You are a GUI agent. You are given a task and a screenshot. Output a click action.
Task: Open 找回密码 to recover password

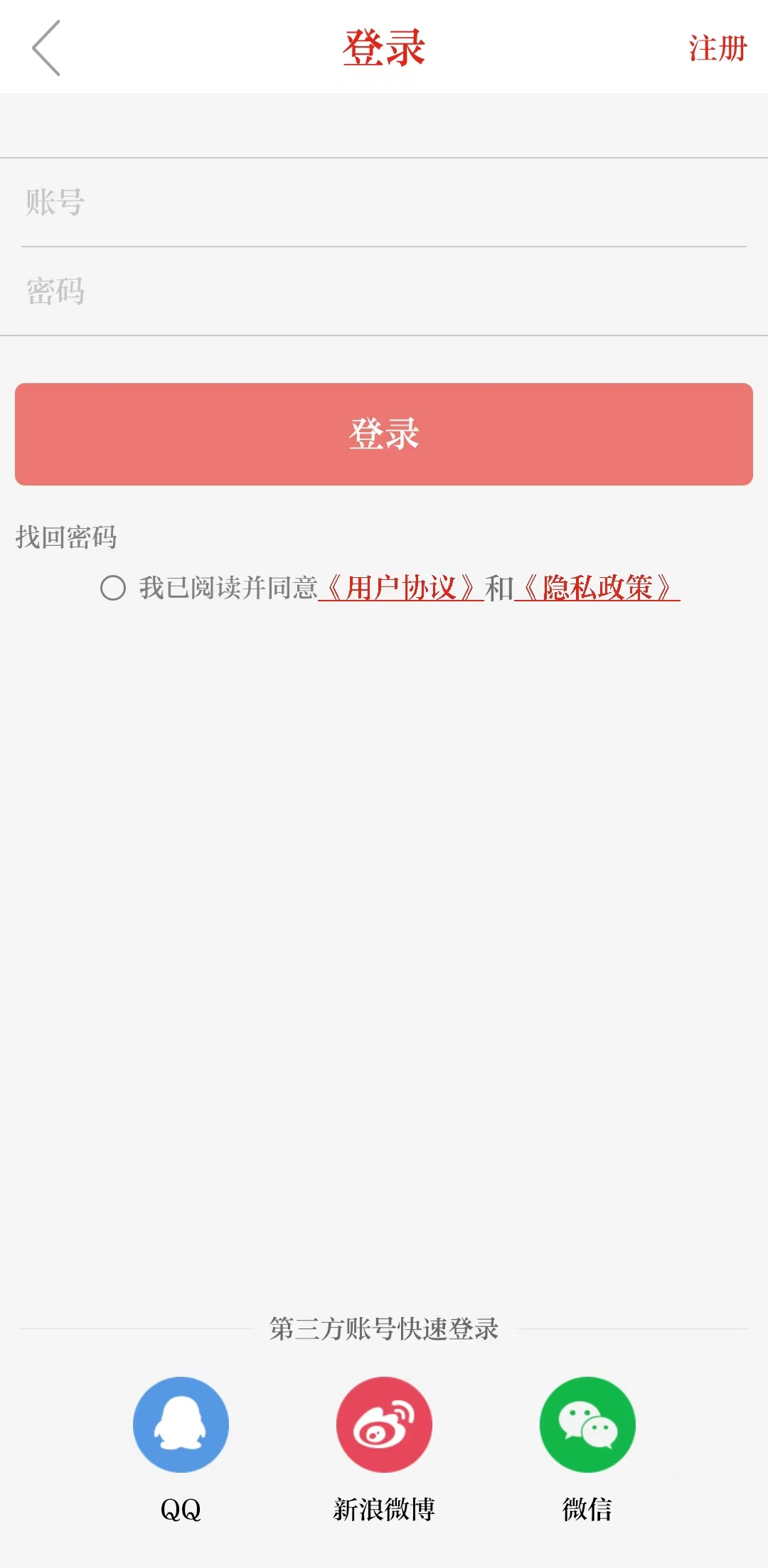coord(66,537)
